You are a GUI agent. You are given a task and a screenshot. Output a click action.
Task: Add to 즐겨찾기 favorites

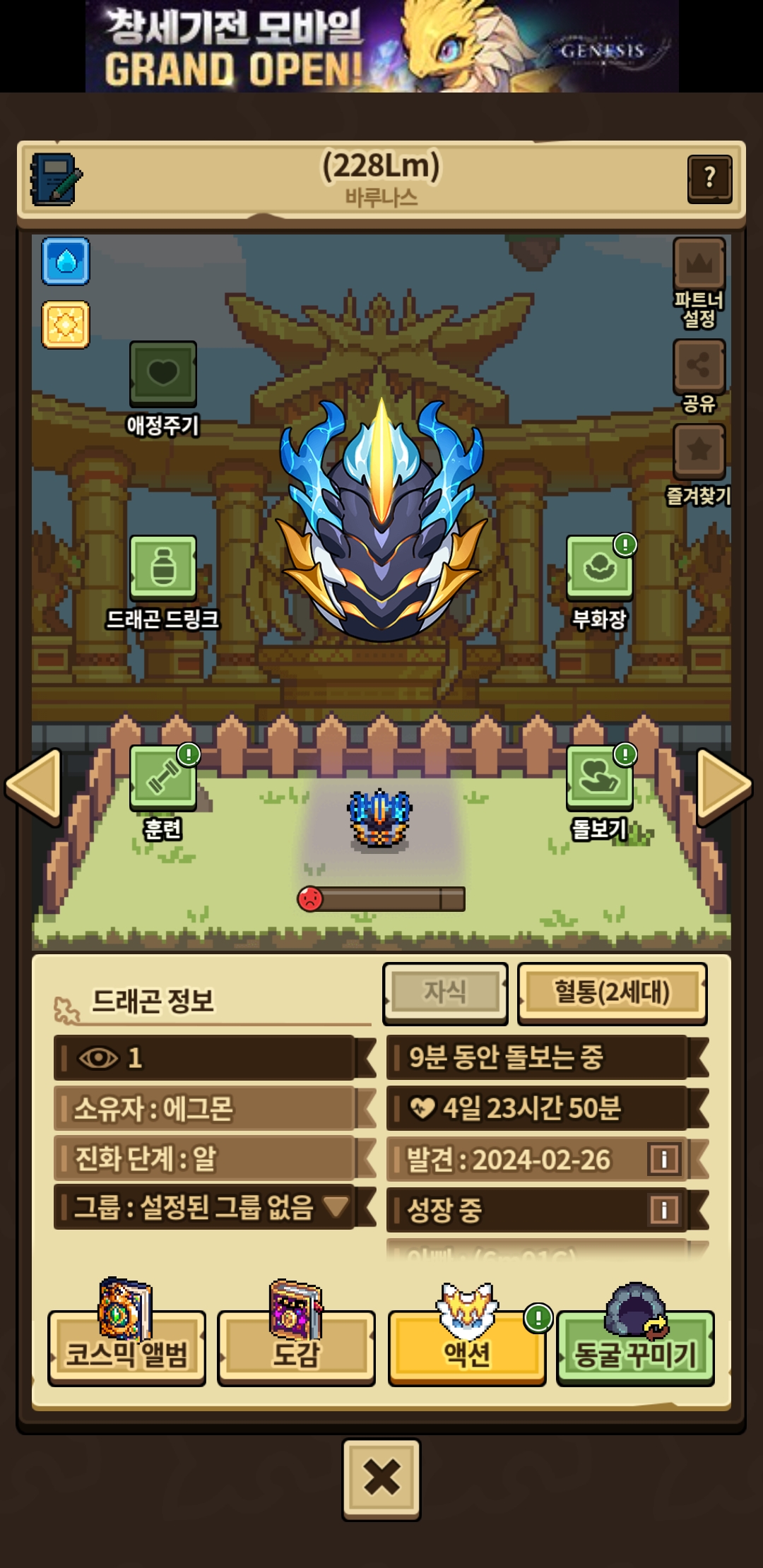pos(699,451)
